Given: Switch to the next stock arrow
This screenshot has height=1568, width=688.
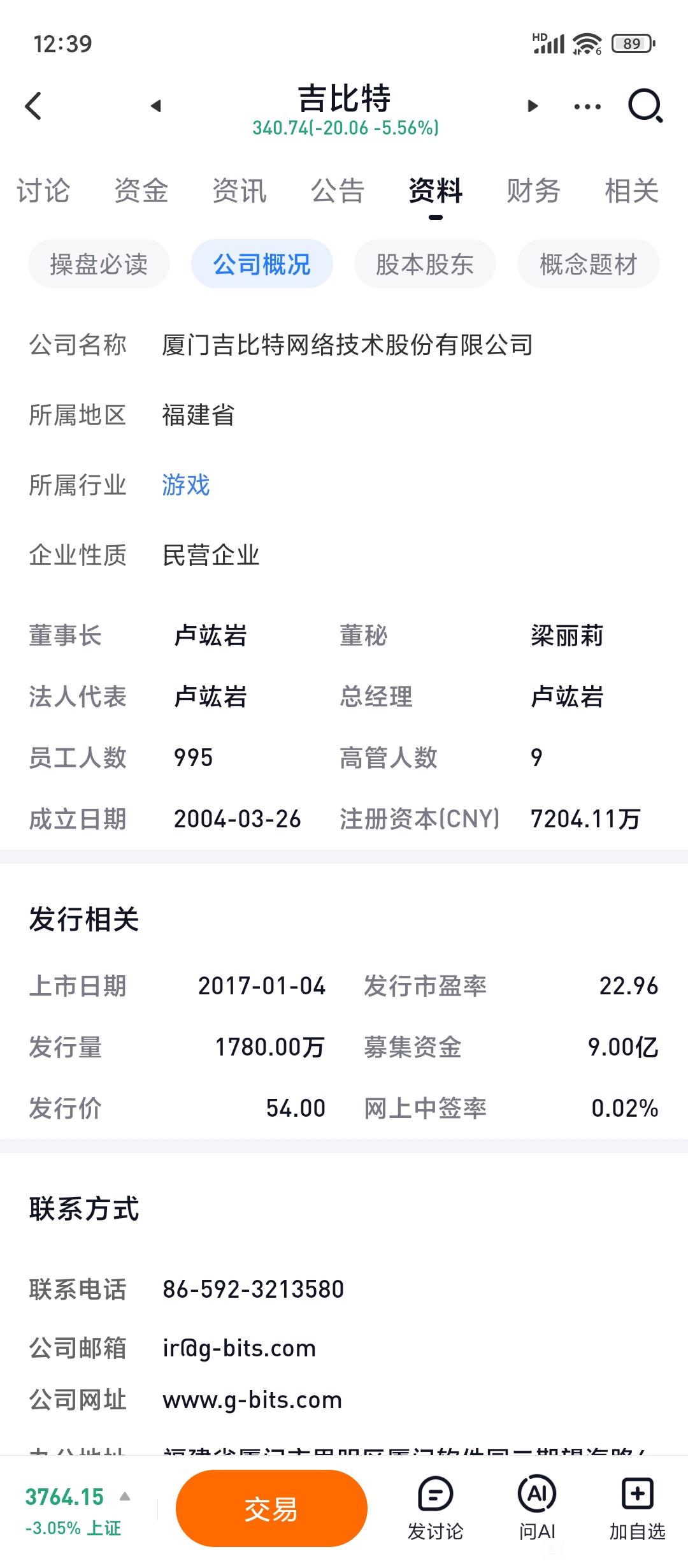Looking at the screenshot, I should pyautogui.click(x=533, y=106).
